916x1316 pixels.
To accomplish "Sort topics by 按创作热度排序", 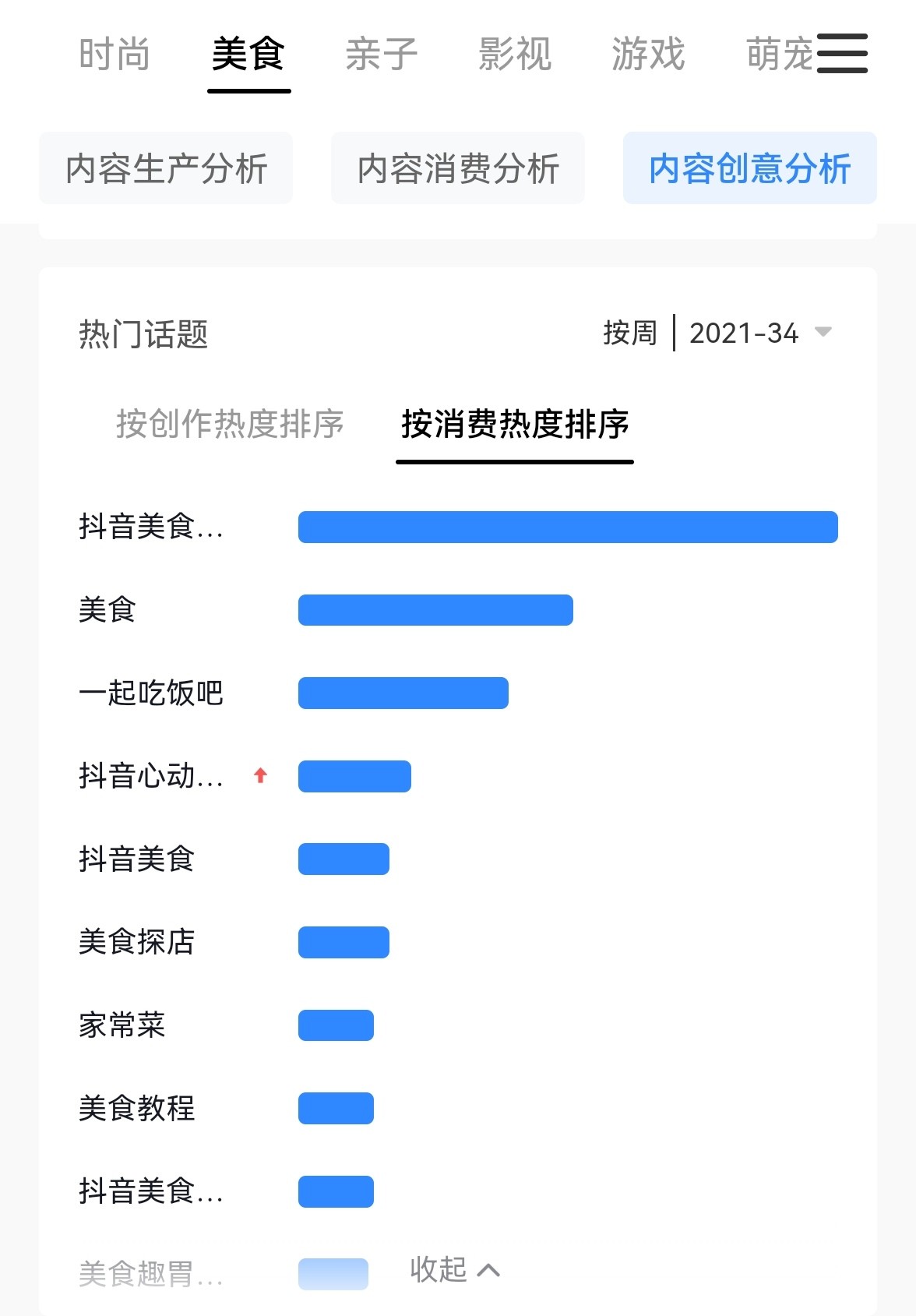I will click(x=230, y=424).
